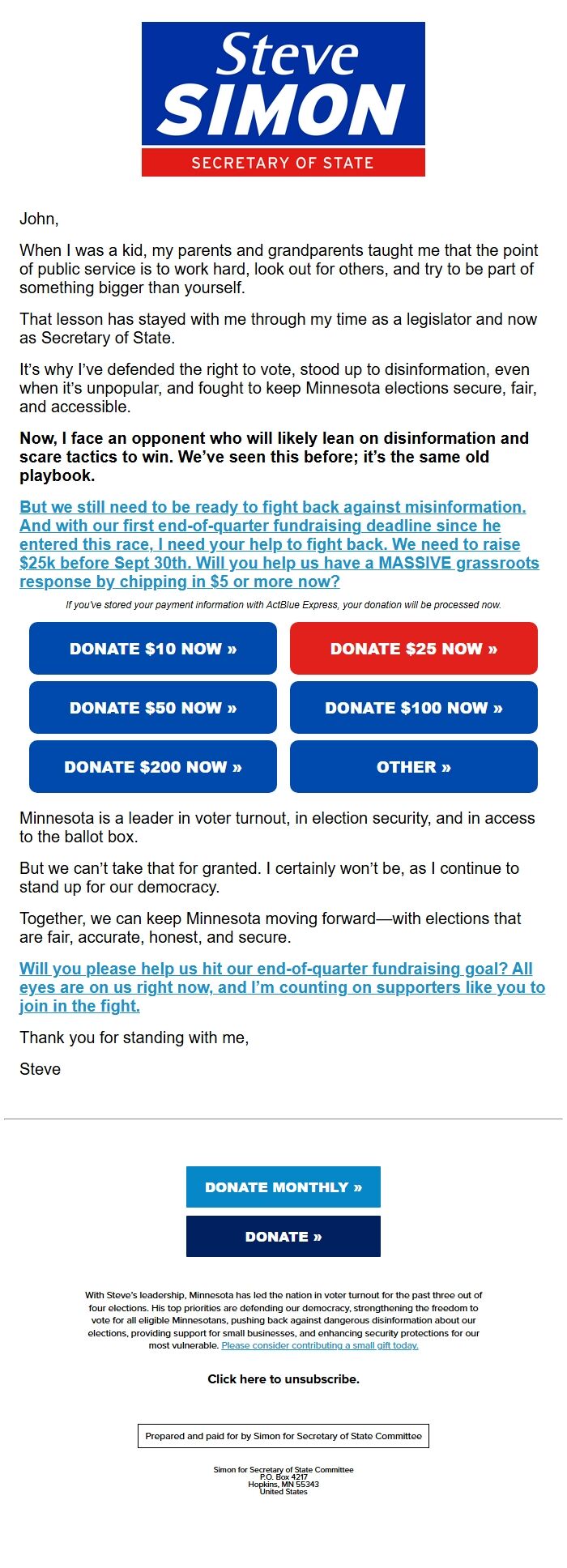567x1568 pixels.
Task: Tap the DONATE $10 NOW button
Action: [153, 649]
